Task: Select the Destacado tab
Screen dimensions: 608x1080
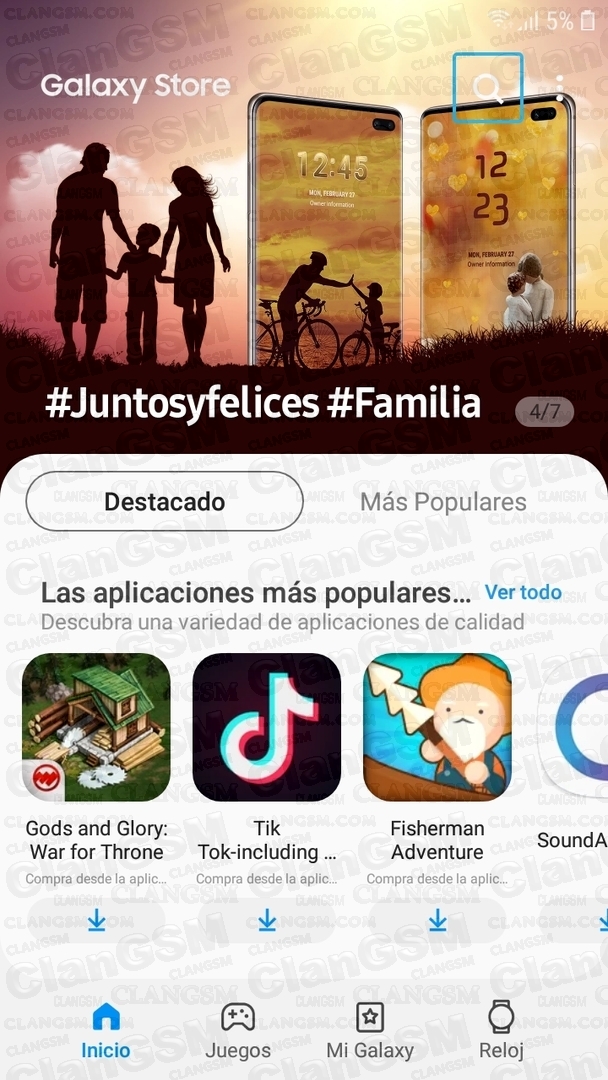Action: (x=164, y=501)
